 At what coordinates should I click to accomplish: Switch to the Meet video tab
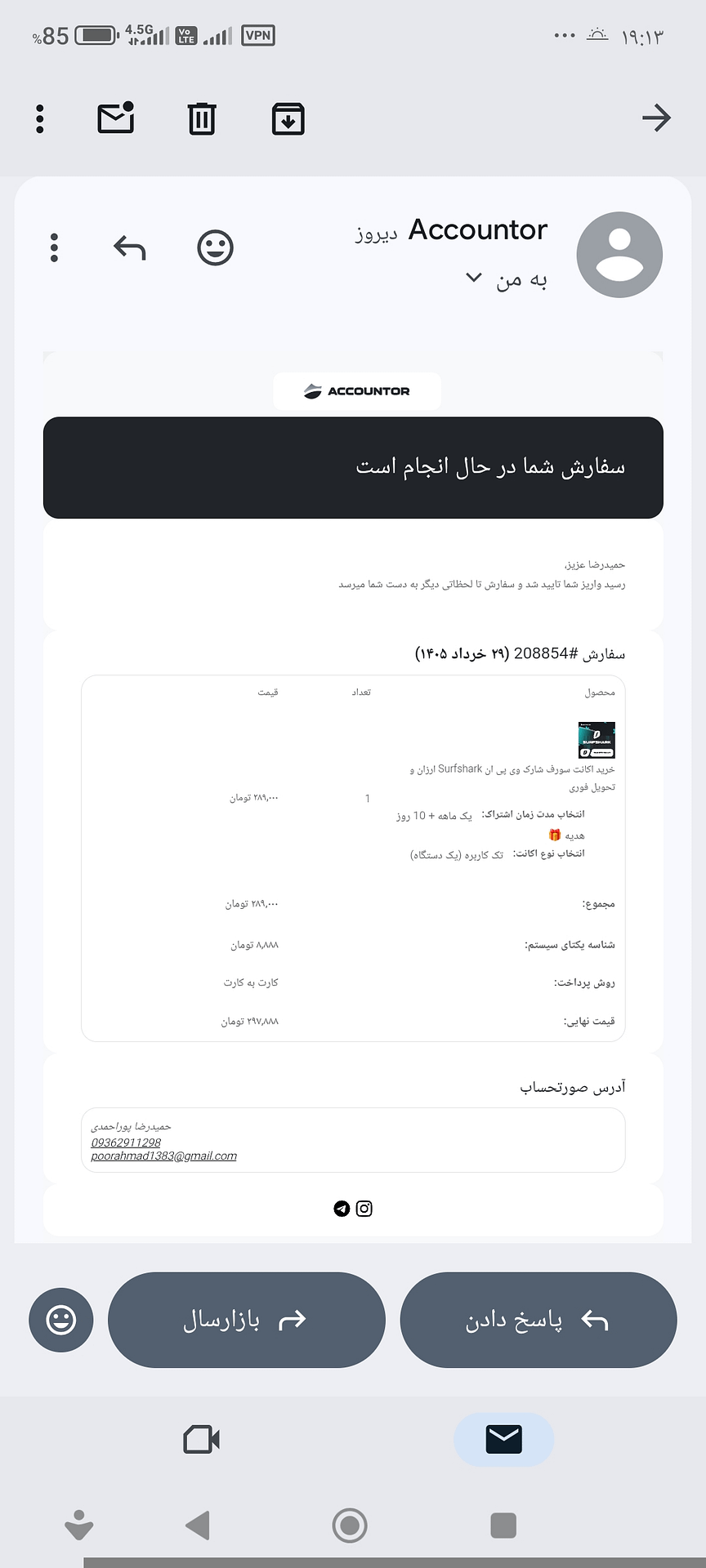coord(201,1440)
